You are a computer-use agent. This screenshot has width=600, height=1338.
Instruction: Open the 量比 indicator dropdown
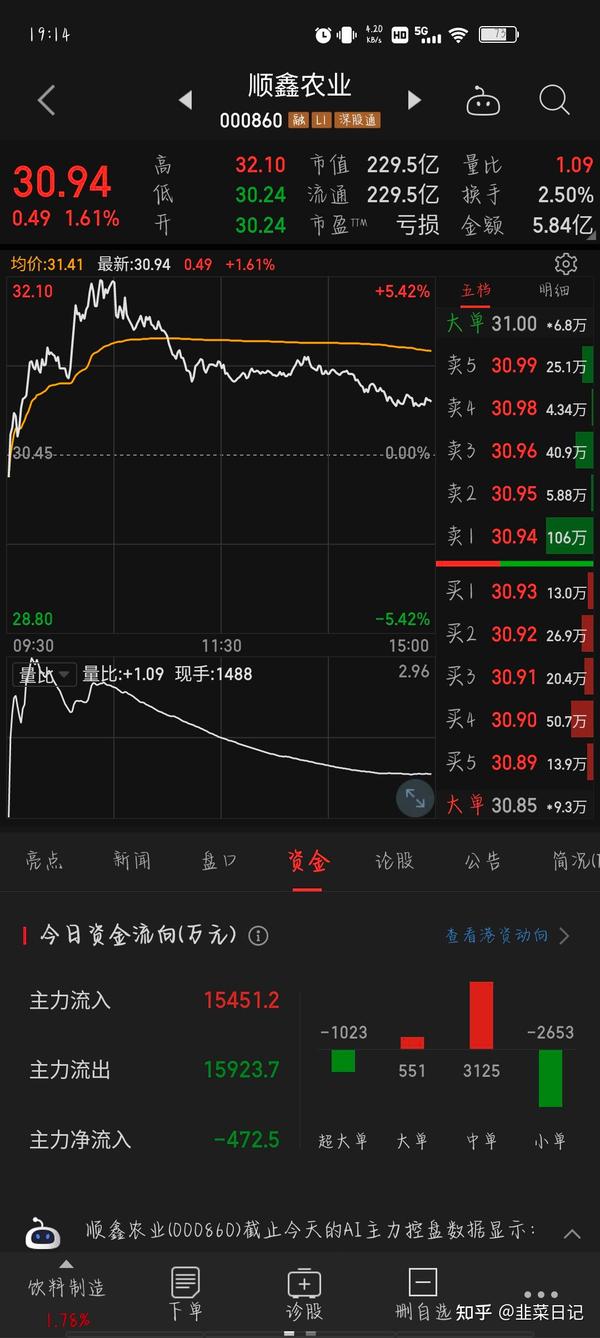click(44, 675)
